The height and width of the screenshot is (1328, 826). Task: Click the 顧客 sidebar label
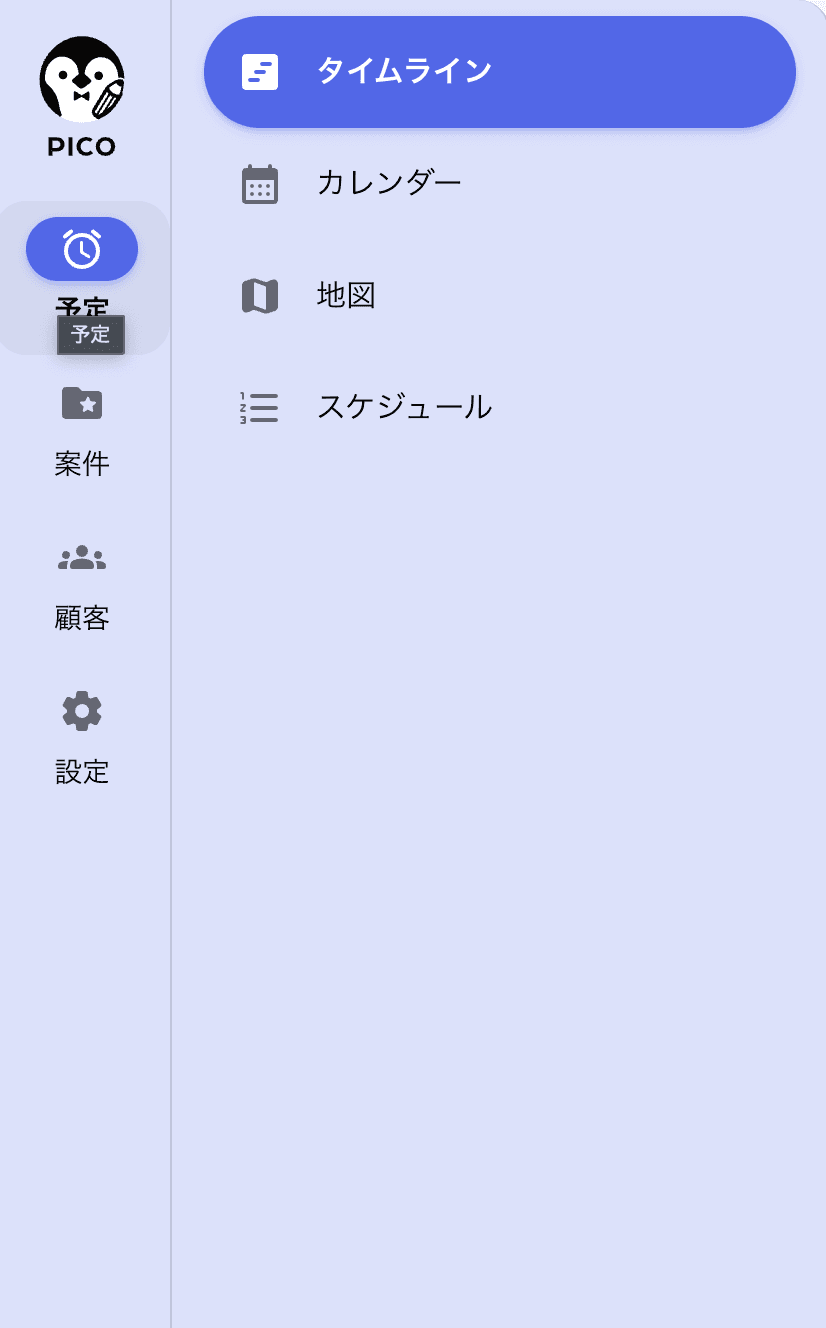82,618
